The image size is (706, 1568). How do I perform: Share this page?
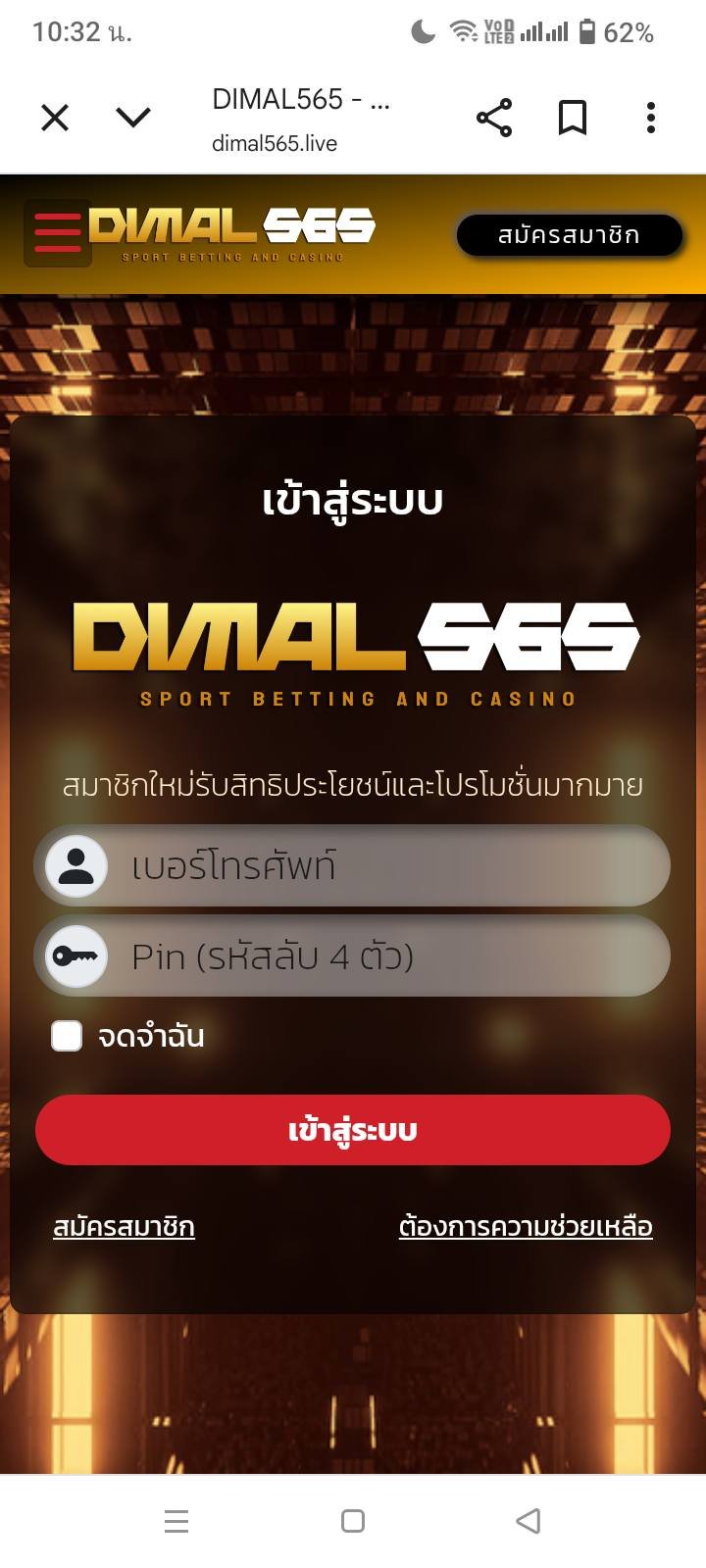pos(494,119)
